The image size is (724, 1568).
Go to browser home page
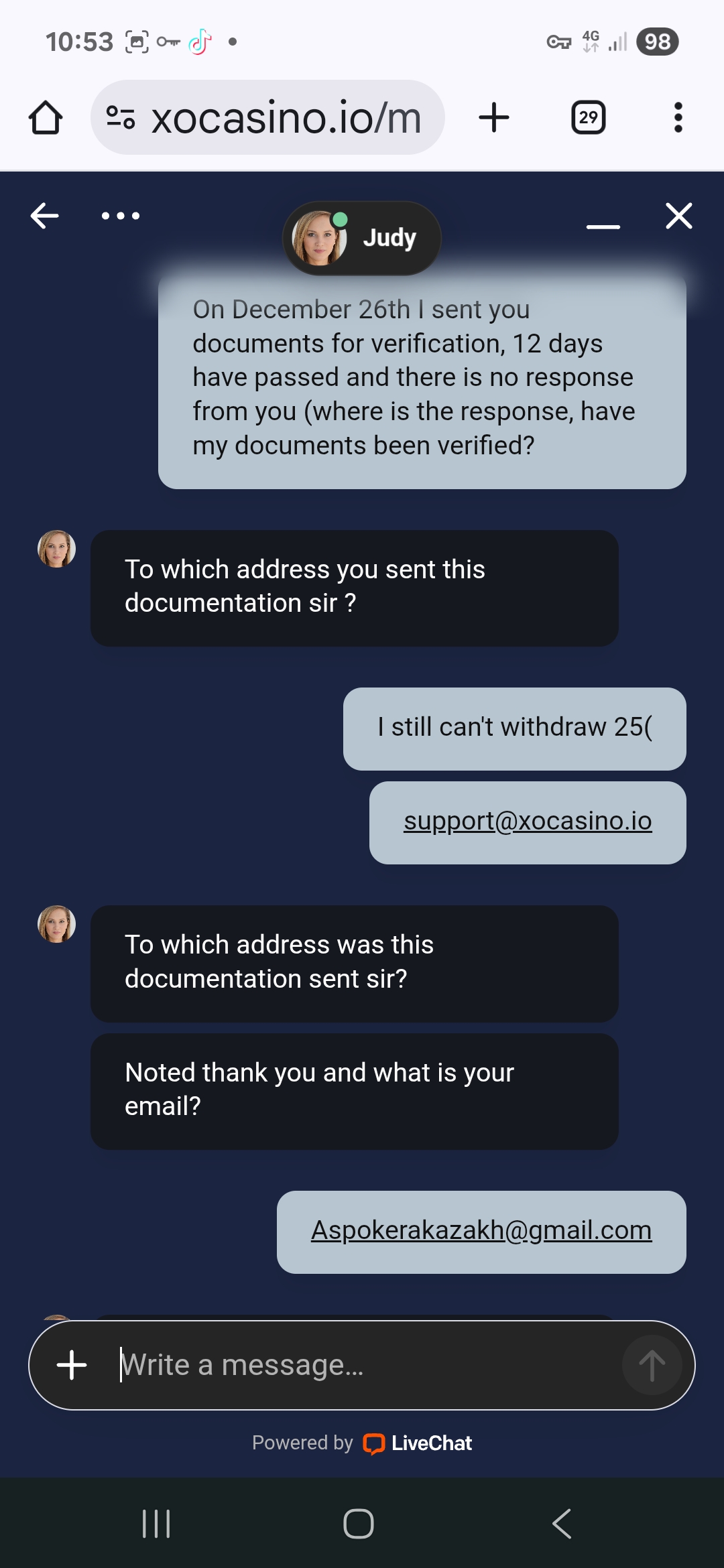click(46, 118)
